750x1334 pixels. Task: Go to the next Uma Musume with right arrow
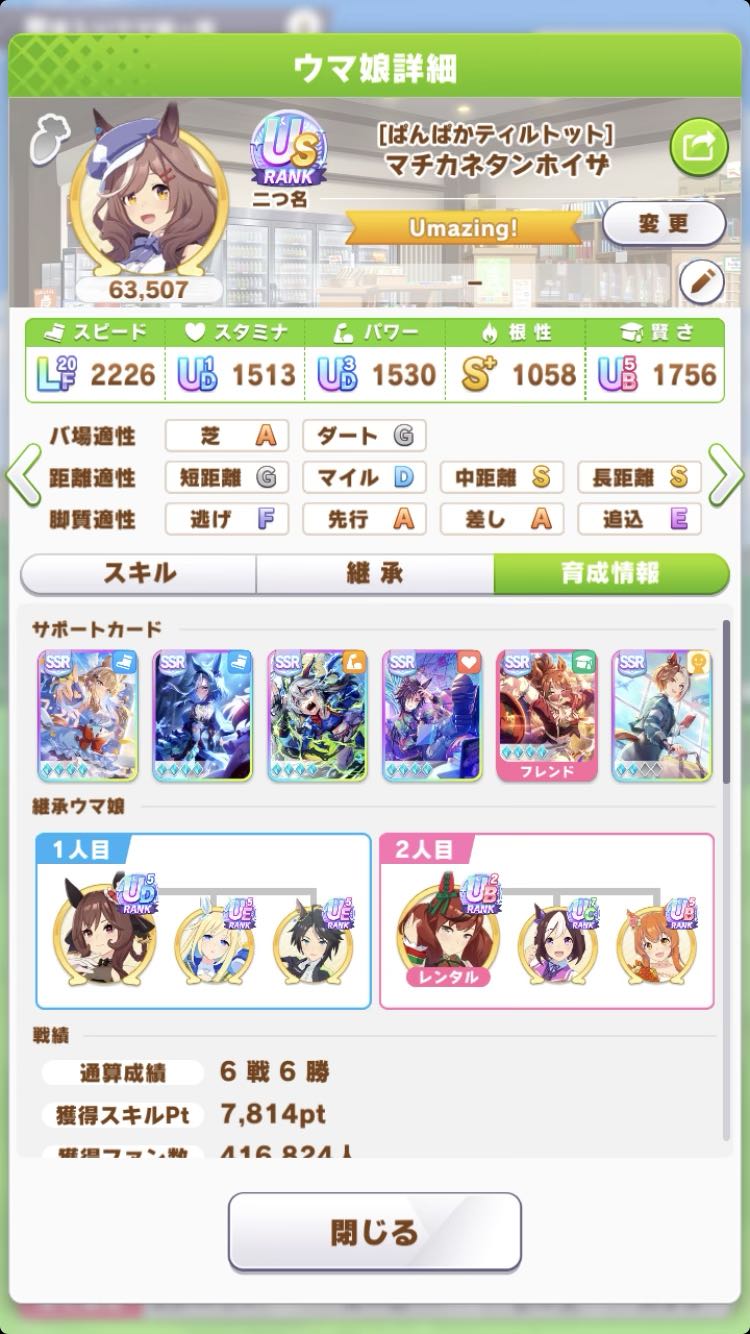pos(727,477)
